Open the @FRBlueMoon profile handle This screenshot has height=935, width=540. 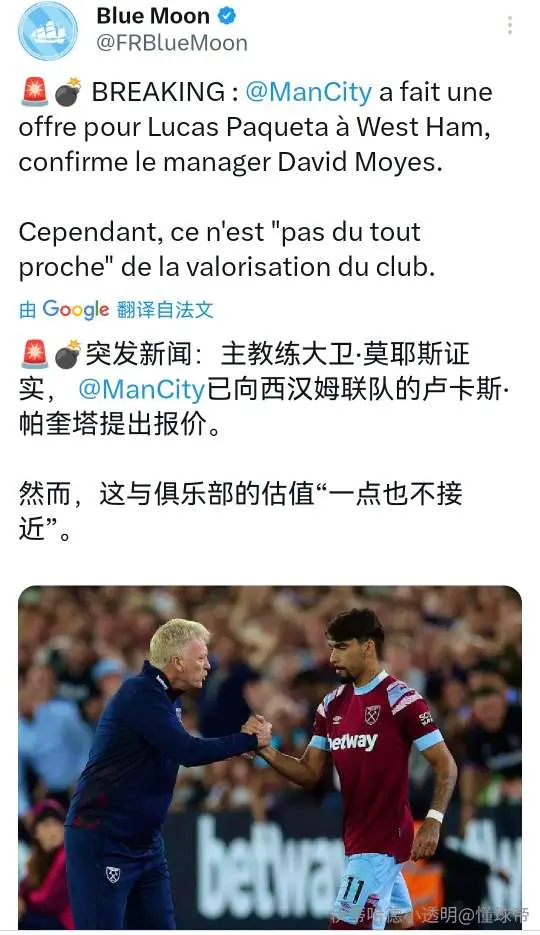pyautogui.click(x=172, y=44)
